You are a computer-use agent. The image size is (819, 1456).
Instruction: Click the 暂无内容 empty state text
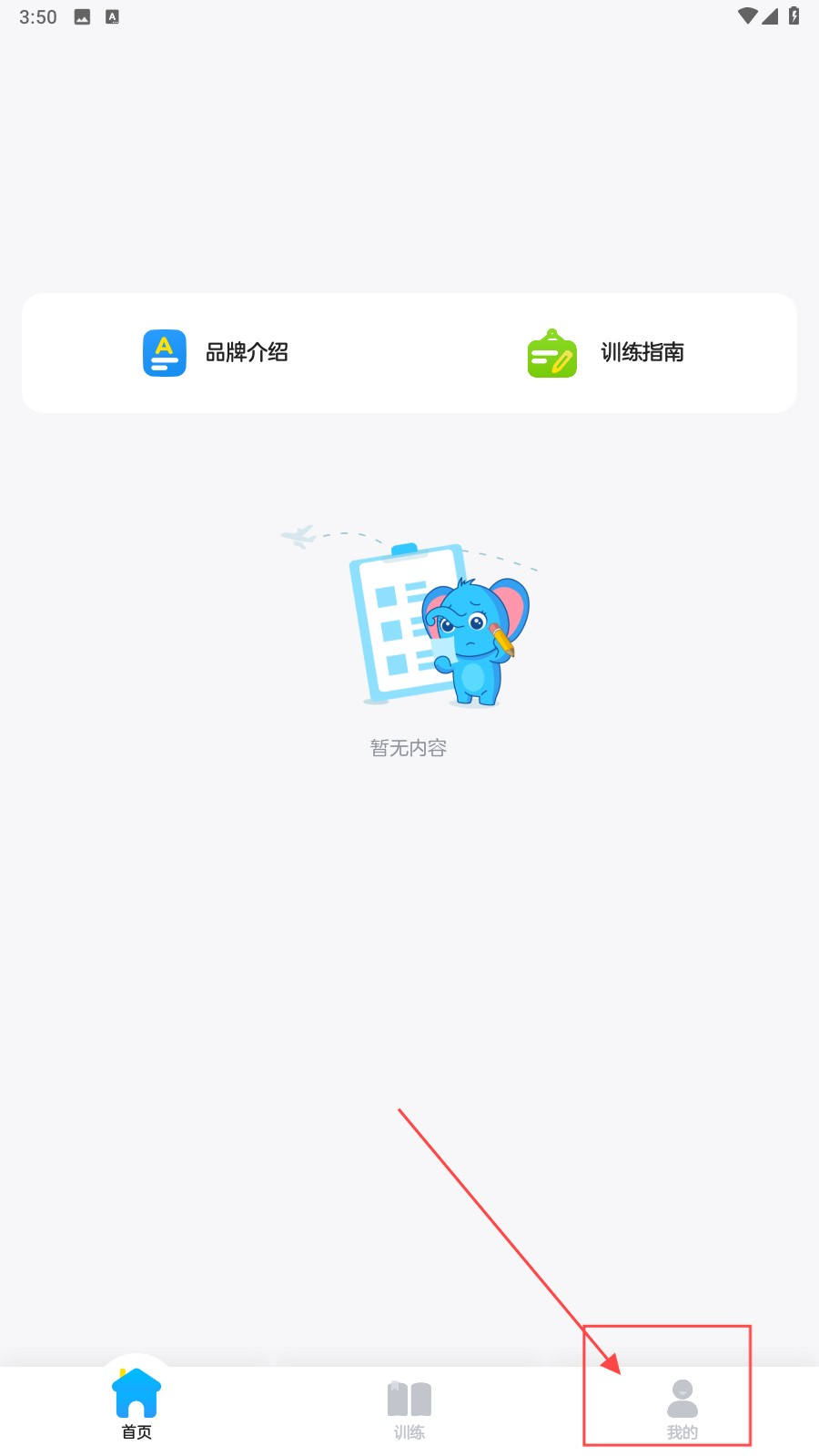409,746
